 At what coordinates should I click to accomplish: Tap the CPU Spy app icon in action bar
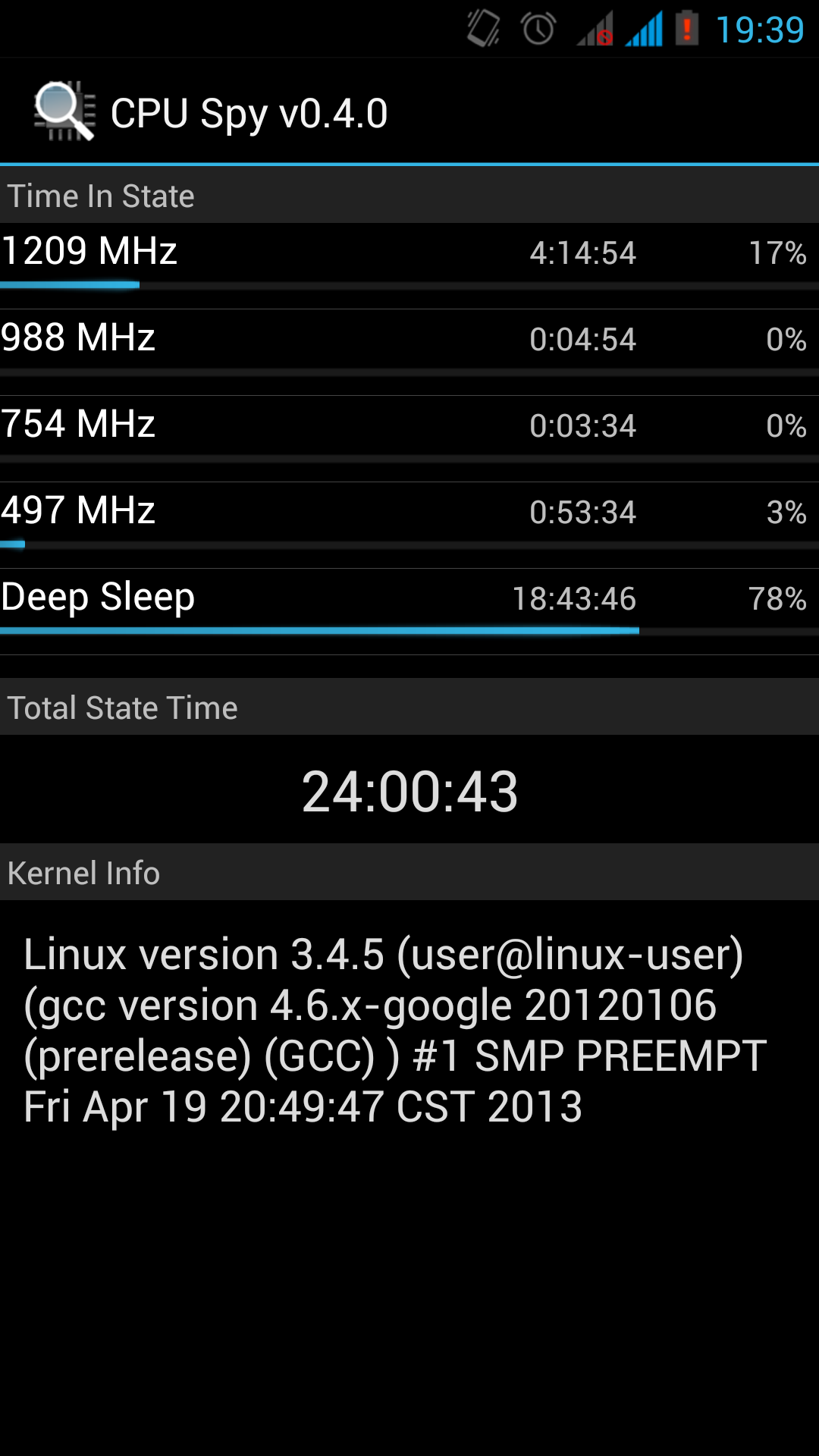(64, 111)
